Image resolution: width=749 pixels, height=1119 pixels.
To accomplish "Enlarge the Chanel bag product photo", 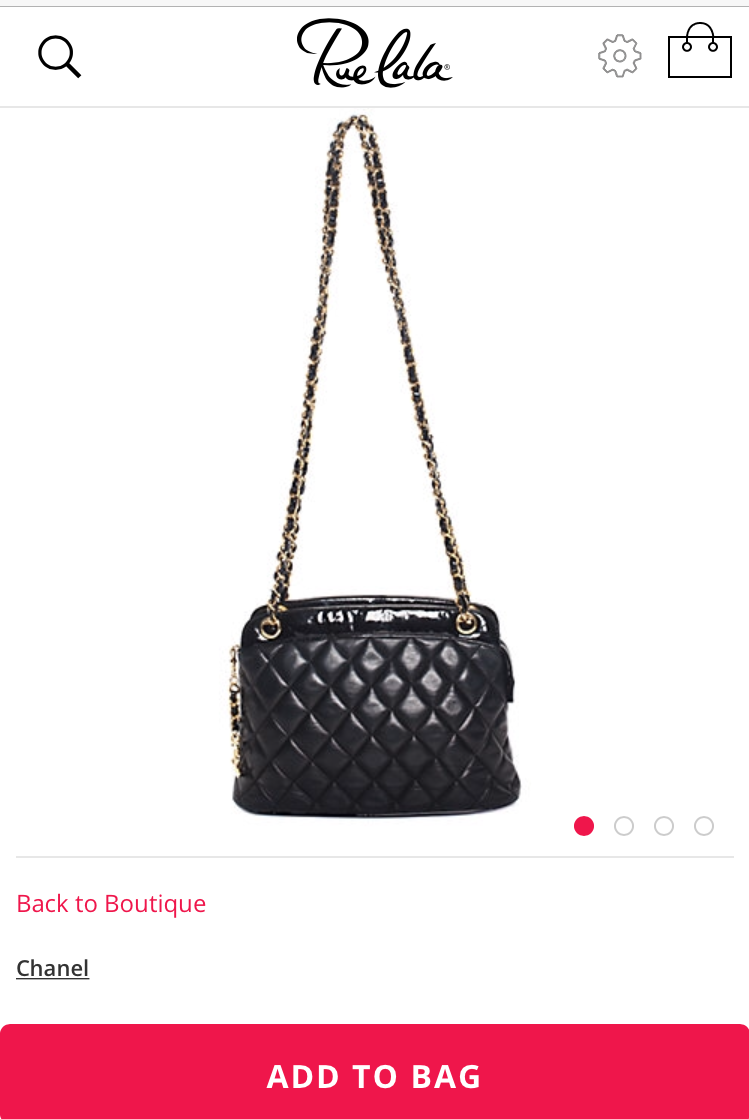I will [x=374, y=480].
